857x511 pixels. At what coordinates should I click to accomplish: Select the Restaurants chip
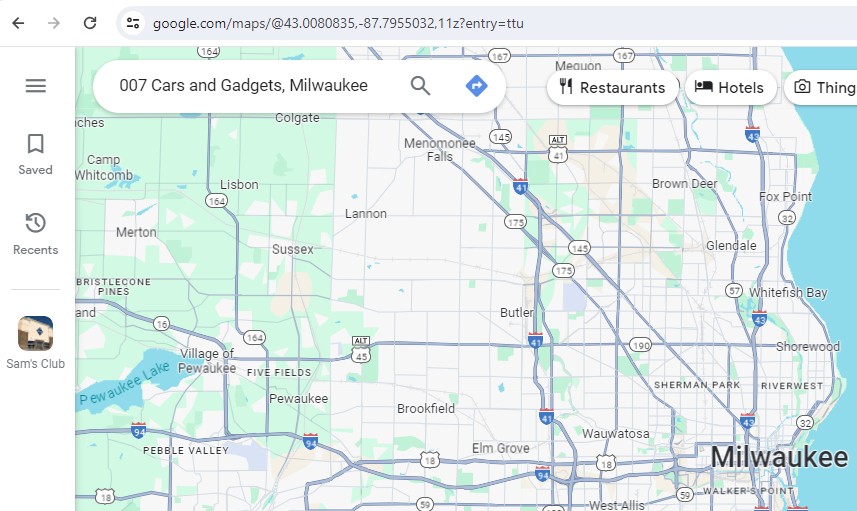612,87
